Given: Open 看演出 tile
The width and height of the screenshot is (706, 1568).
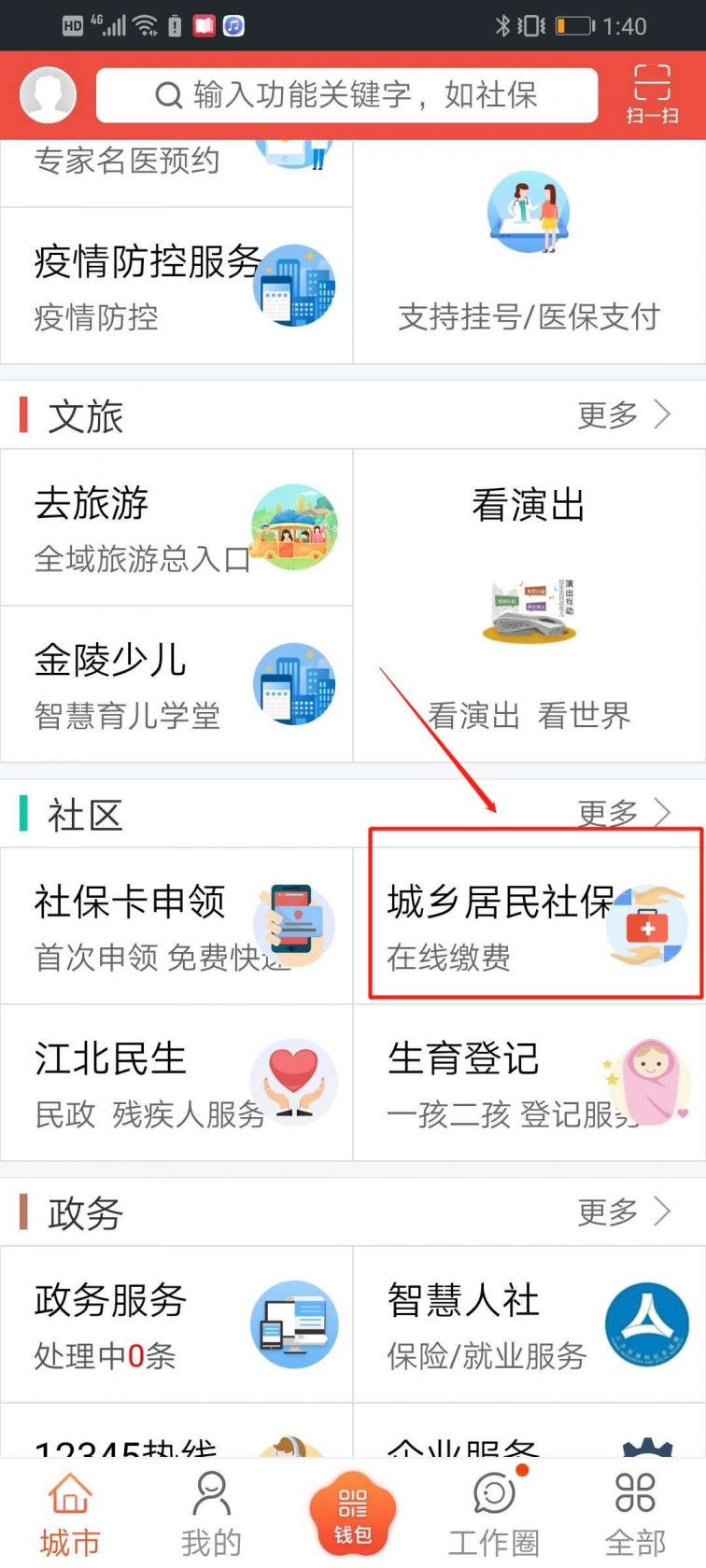Looking at the screenshot, I should coord(529,606).
